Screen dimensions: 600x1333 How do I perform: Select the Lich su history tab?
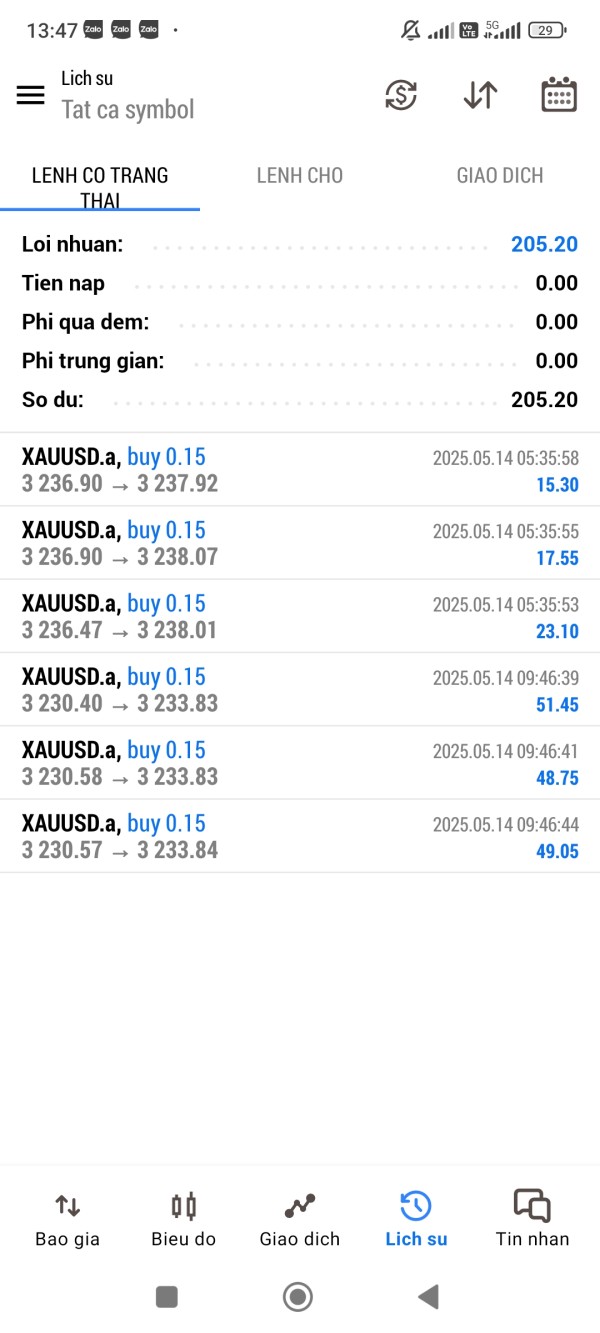tap(416, 1219)
